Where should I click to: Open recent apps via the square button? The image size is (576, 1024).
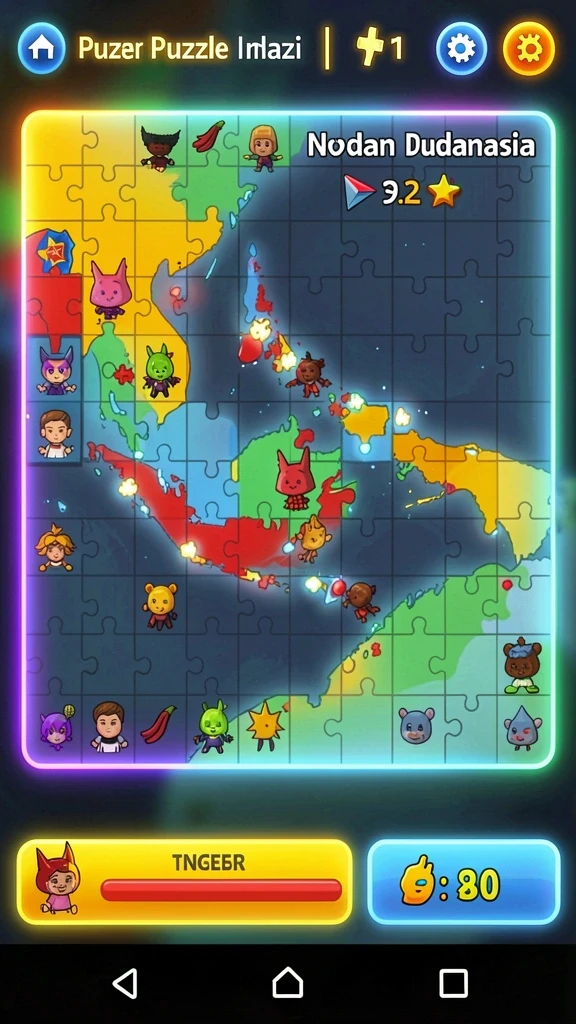[x=453, y=983]
